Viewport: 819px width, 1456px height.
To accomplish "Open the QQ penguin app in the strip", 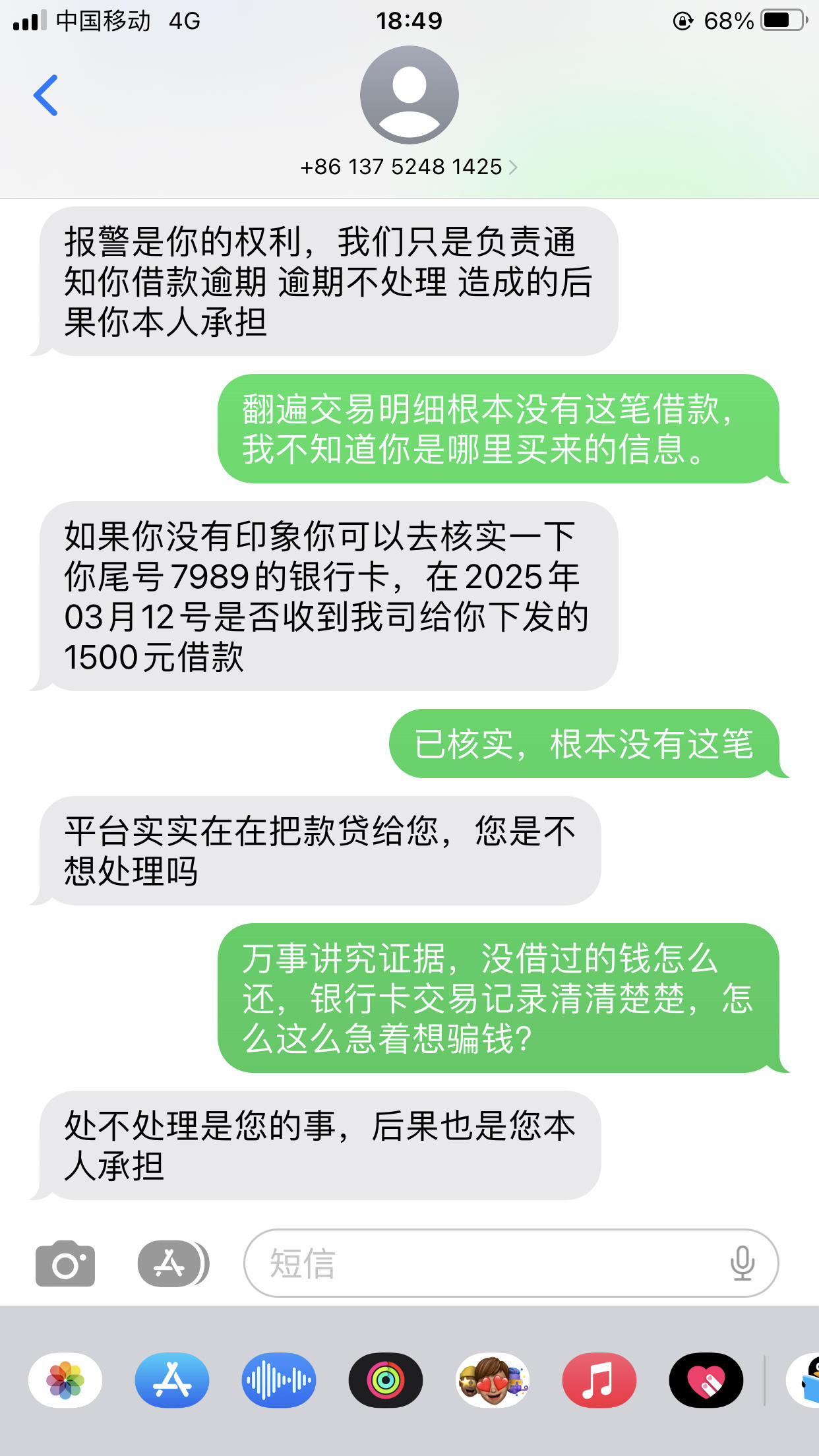I will point(806,1380).
